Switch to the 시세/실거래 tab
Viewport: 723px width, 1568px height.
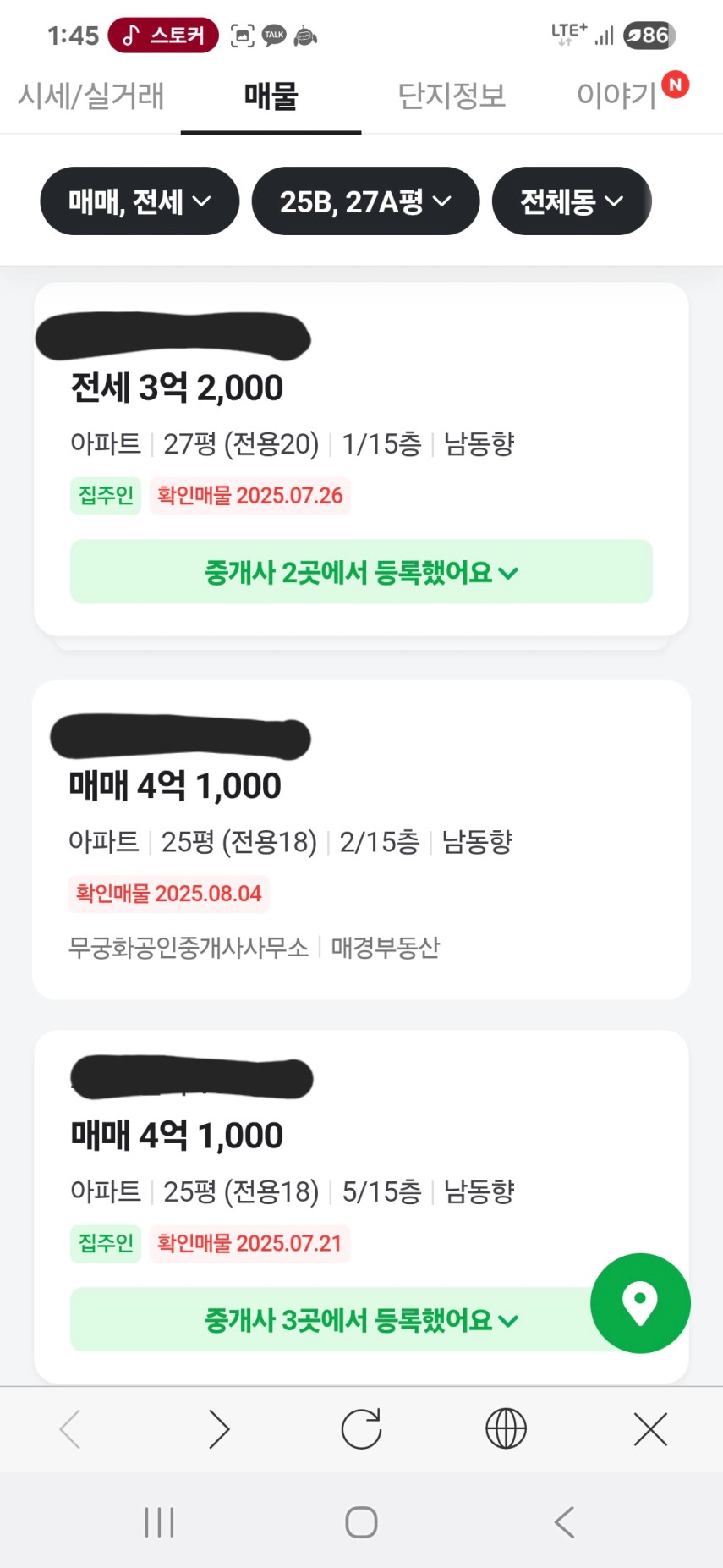tap(90, 96)
